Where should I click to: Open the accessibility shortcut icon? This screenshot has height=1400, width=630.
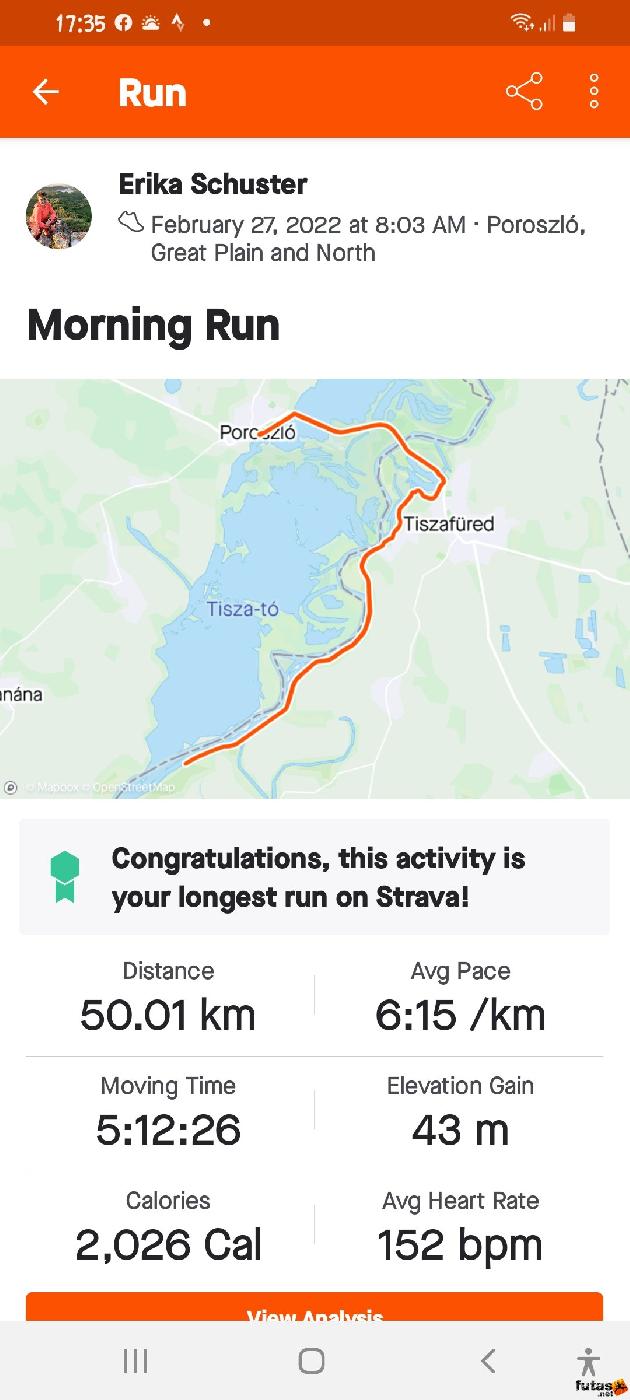[x=589, y=1361]
